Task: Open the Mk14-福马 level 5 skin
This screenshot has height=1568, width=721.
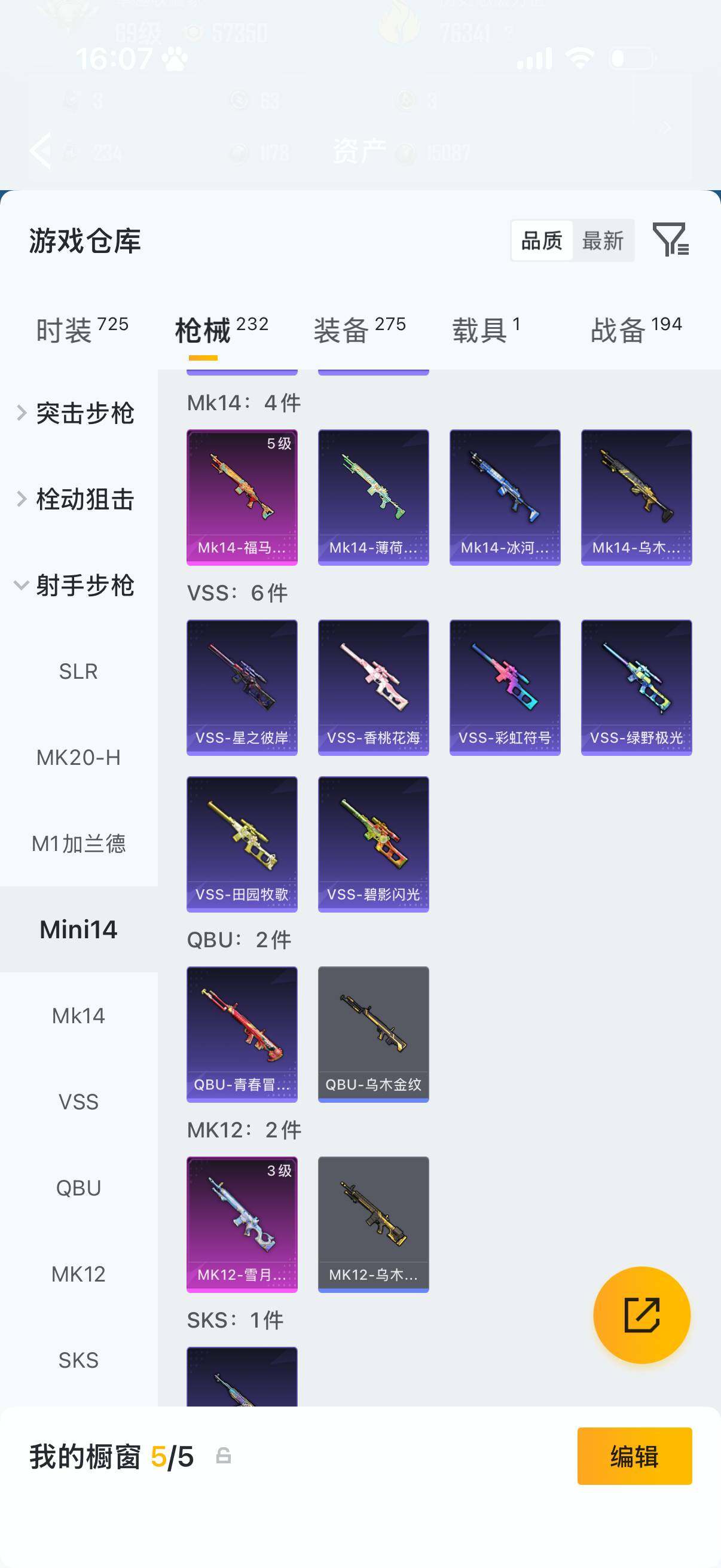Action: click(x=242, y=497)
